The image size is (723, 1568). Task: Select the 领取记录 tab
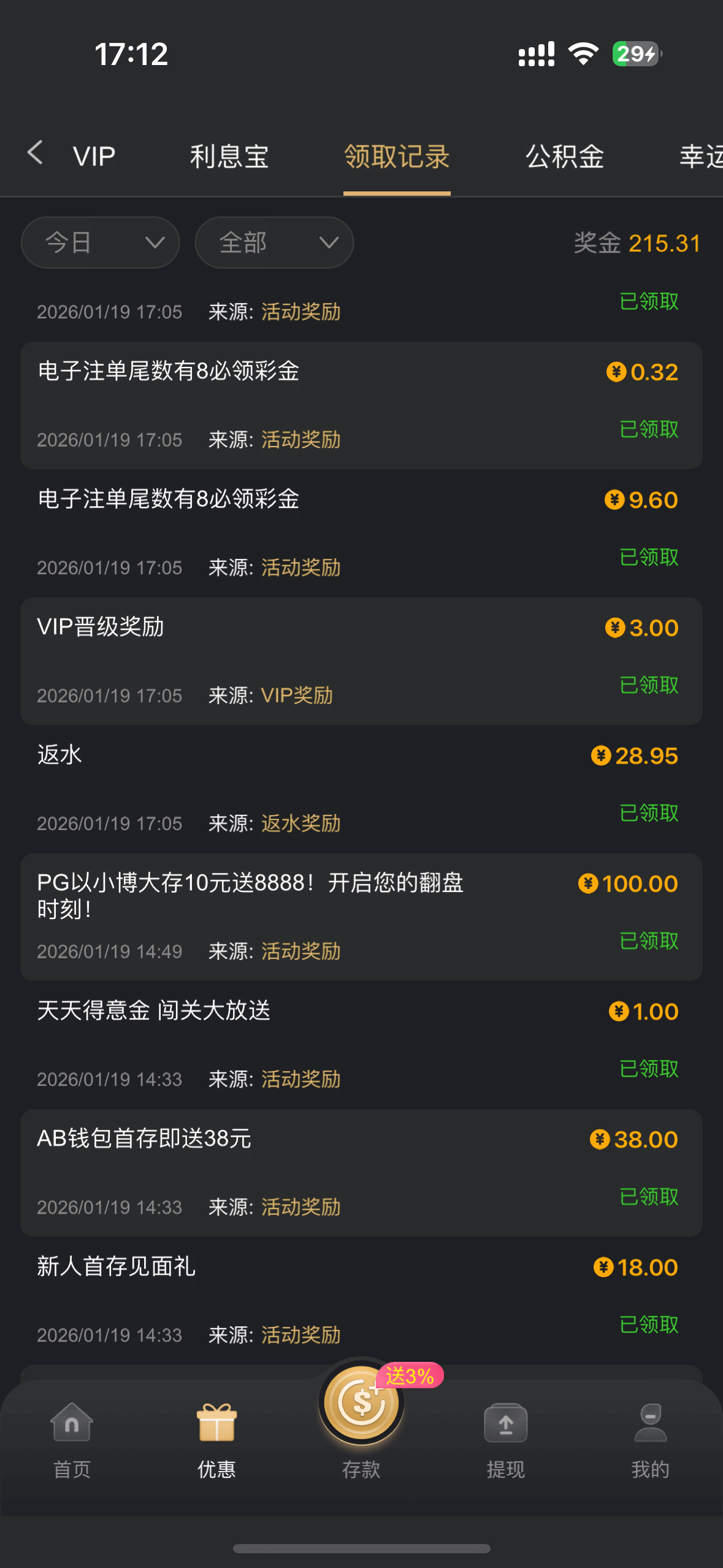tap(397, 156)
